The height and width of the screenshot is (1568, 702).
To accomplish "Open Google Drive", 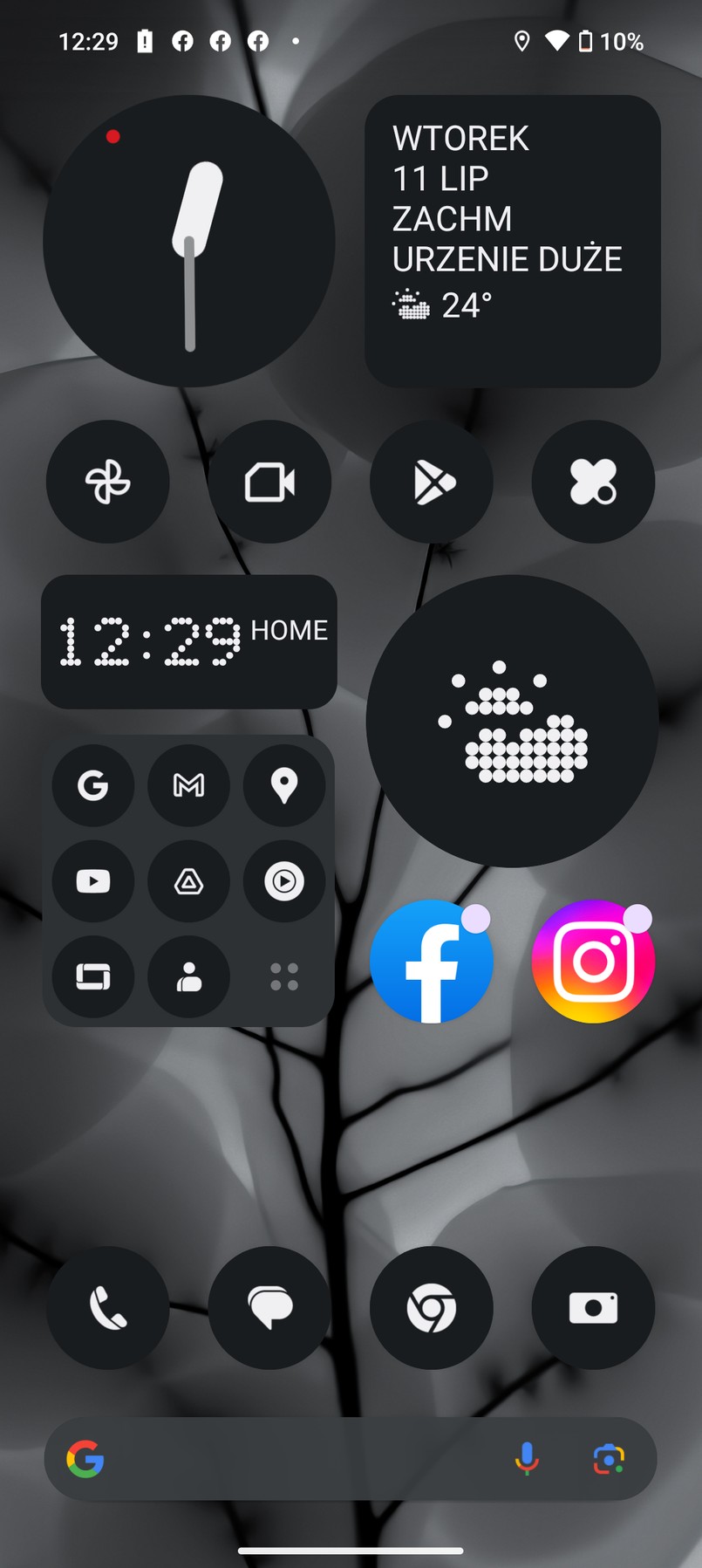I will pyautogui.click(x=189, y=881).
